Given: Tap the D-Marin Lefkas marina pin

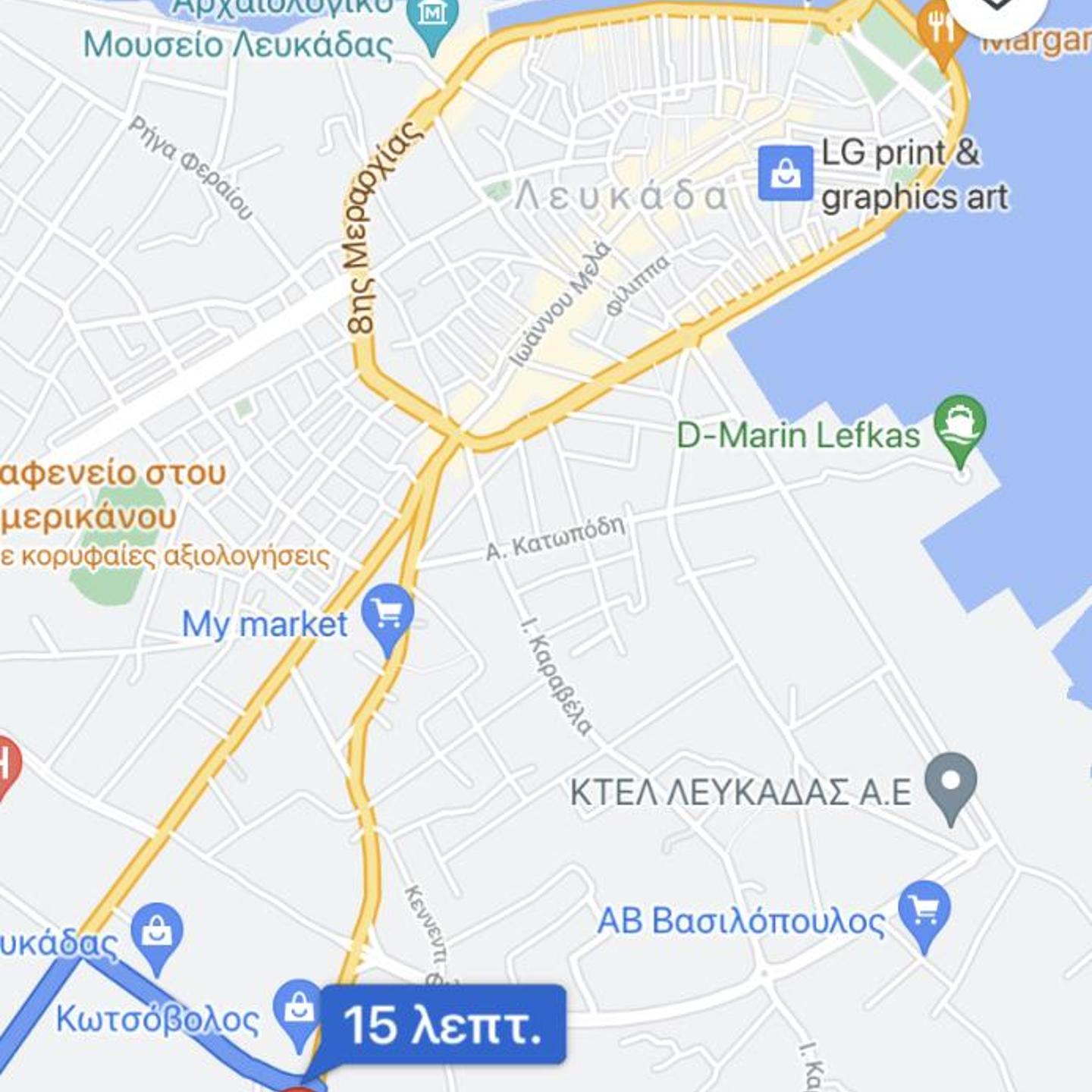Looking at the screenshot, I should pyautogui.click(x=960, y=426).
